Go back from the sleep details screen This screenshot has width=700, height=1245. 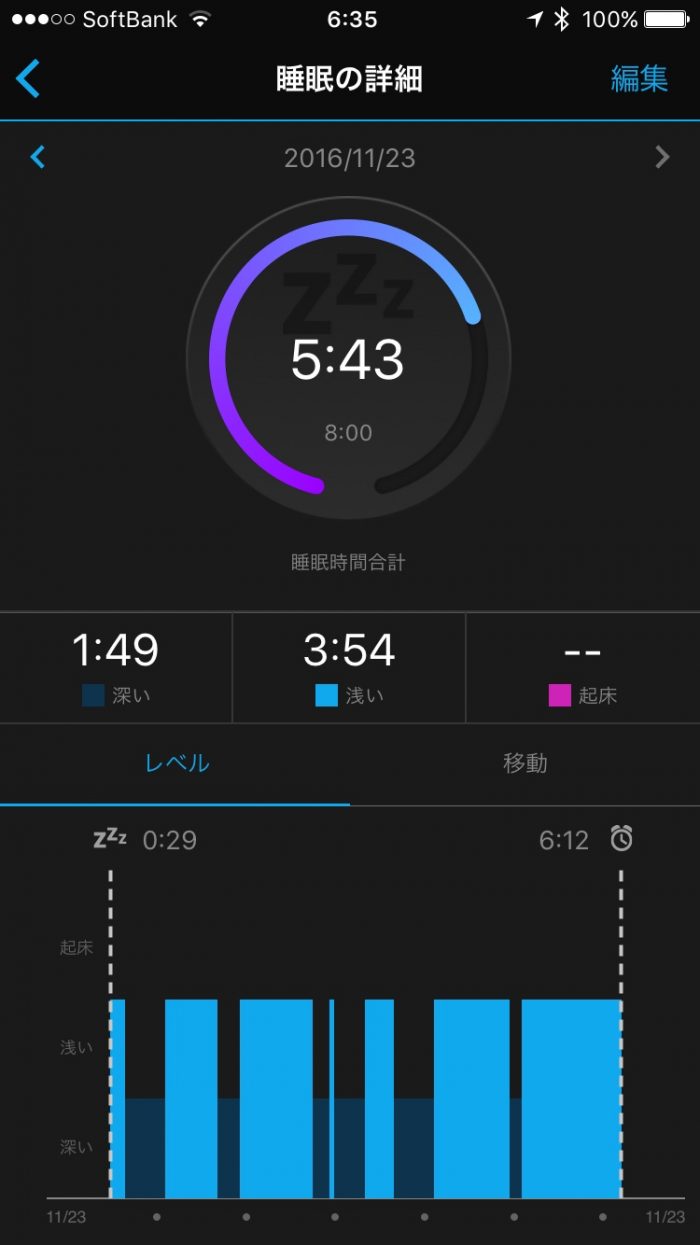[28, 79]
